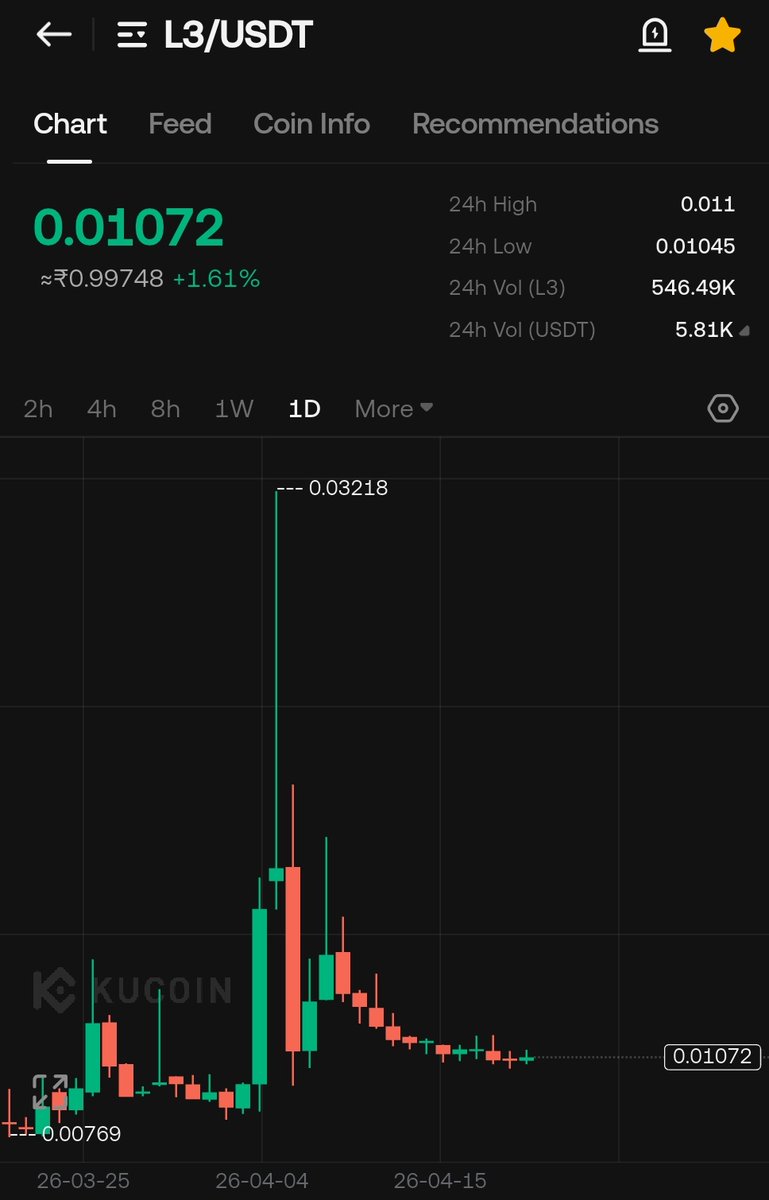Open chart settings hexagon icon
This screenshot has height=1200, width=769.
tap(722, 409)
